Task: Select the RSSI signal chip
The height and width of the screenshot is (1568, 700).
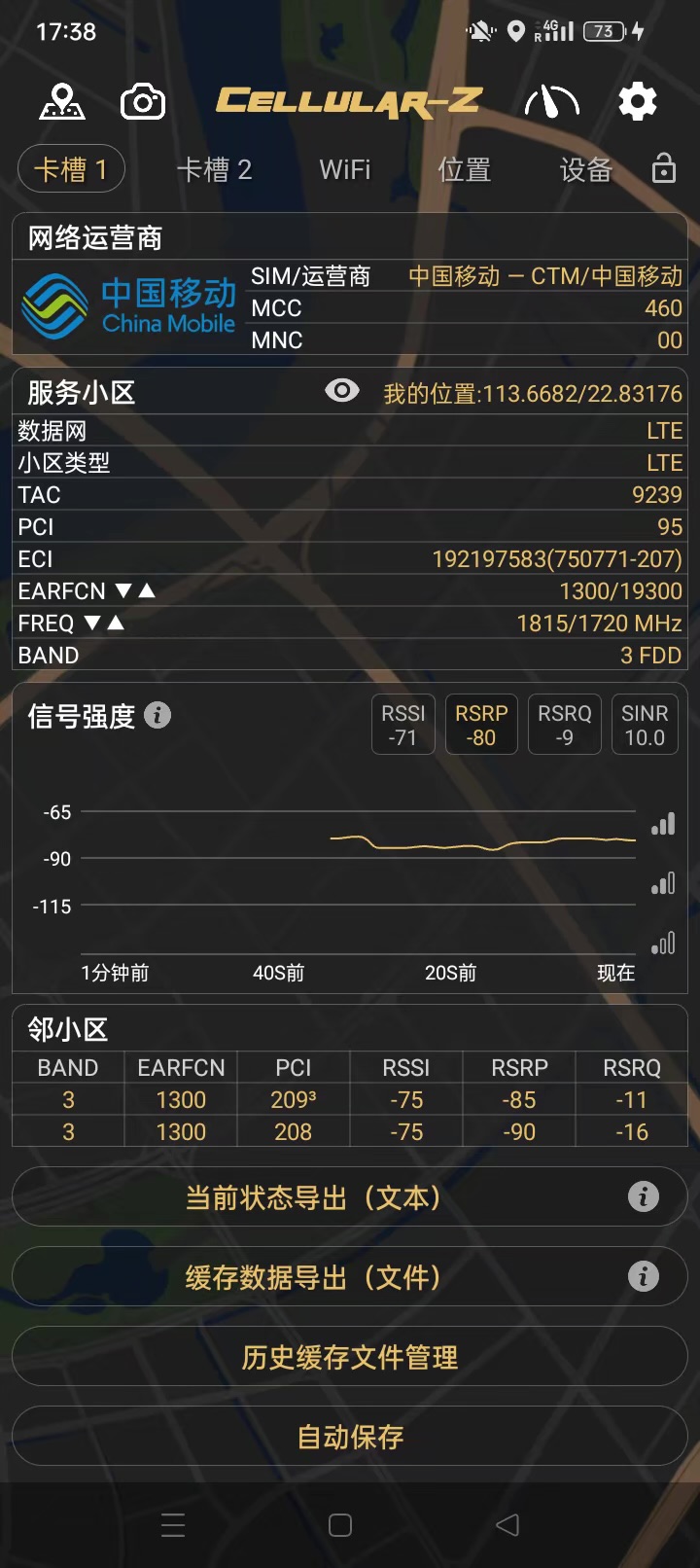Action: tap(402, 725)
